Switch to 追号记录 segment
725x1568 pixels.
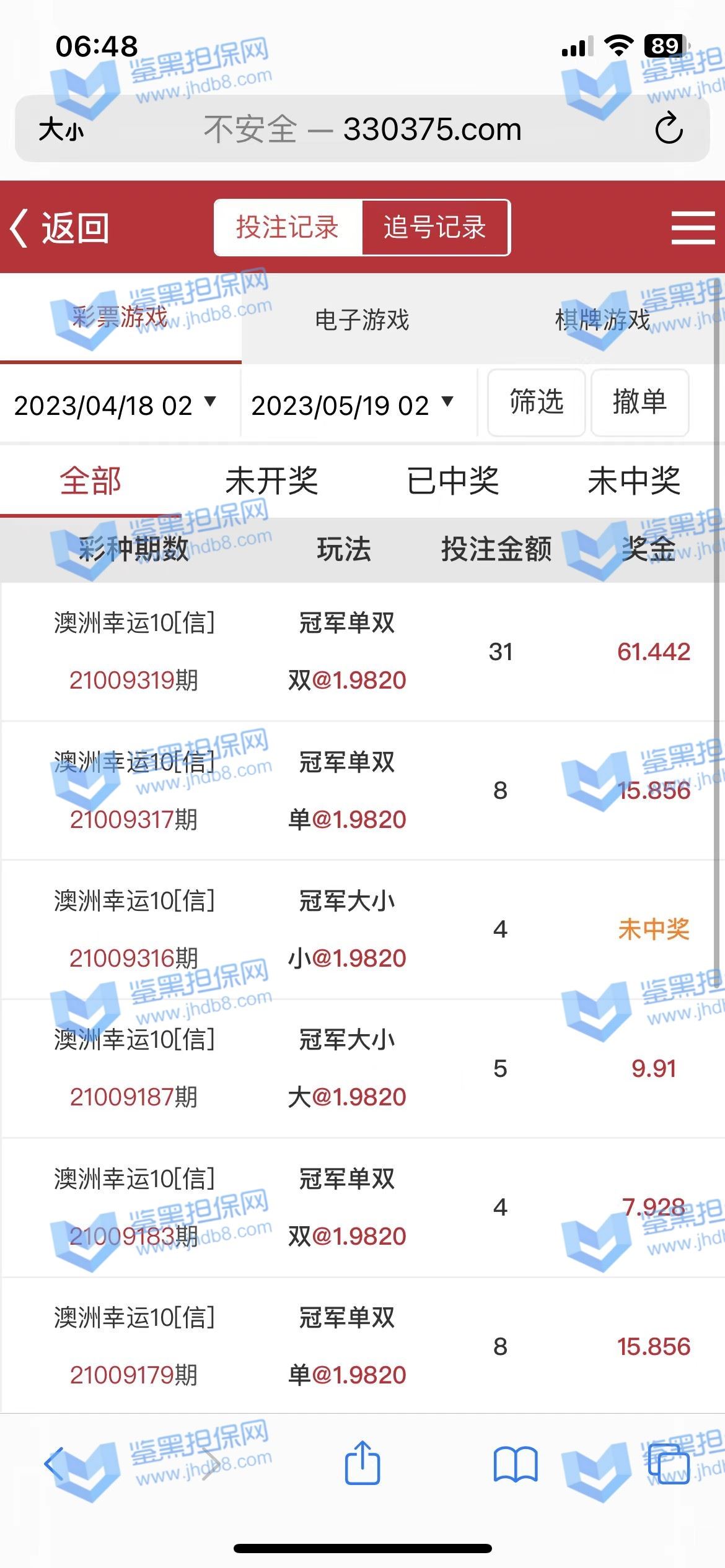click(x=435, y=227)
